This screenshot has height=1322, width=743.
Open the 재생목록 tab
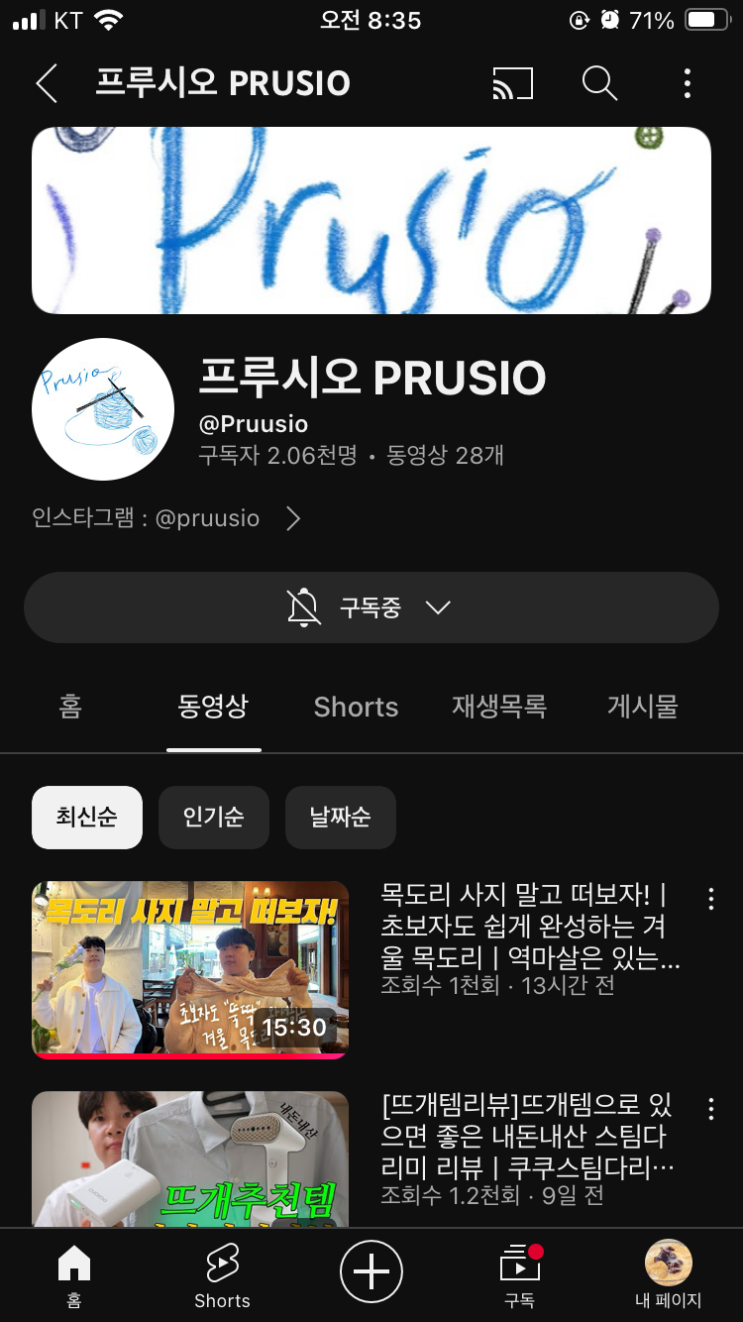tap(499, 707)
